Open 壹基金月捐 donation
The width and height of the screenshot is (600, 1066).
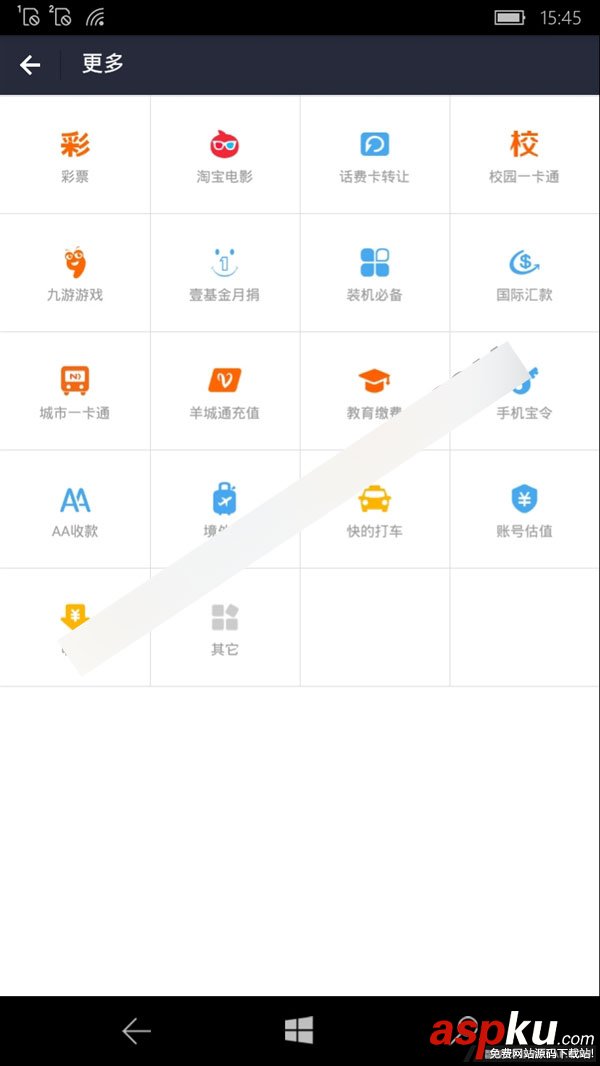[x=225, y=273]
